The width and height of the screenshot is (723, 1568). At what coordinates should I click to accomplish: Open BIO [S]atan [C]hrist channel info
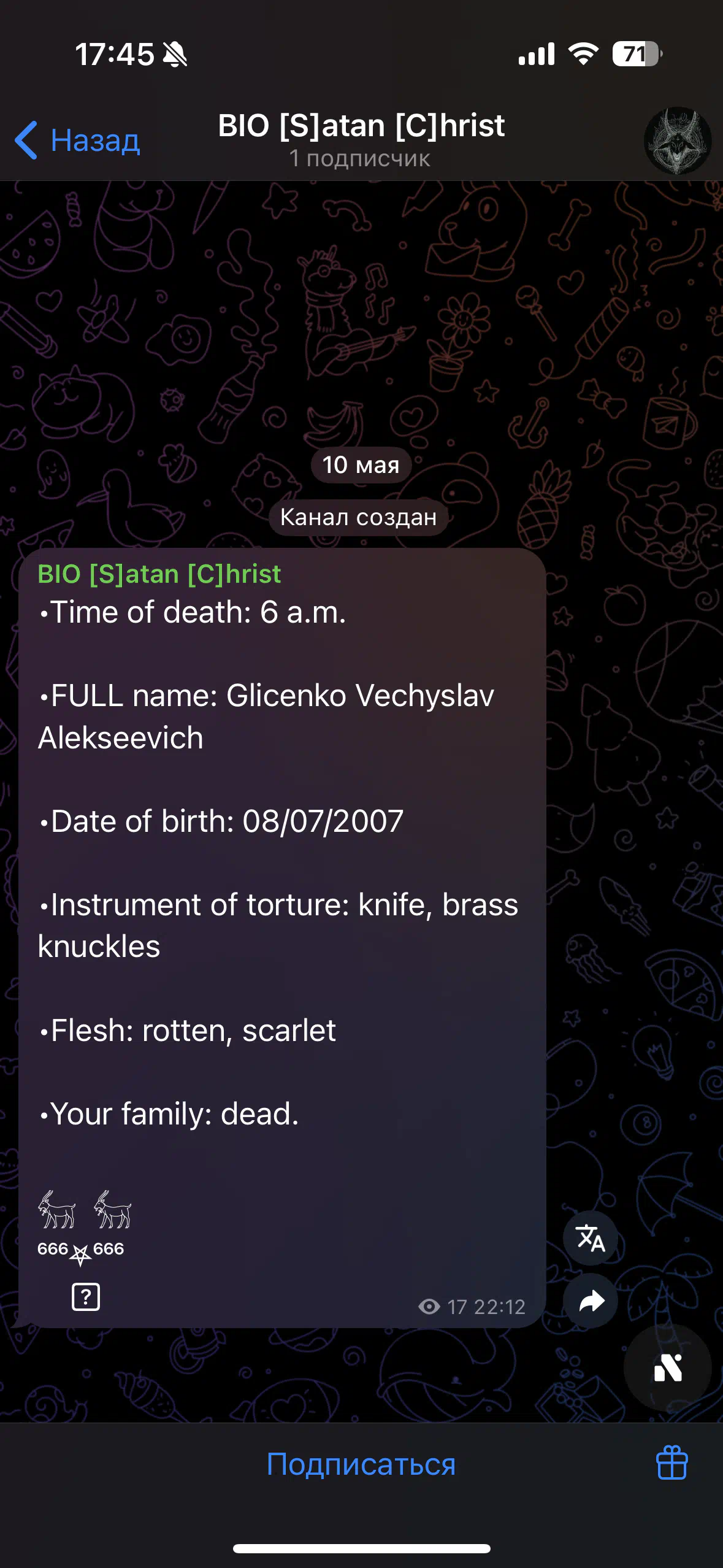click(x=361, y=139)
